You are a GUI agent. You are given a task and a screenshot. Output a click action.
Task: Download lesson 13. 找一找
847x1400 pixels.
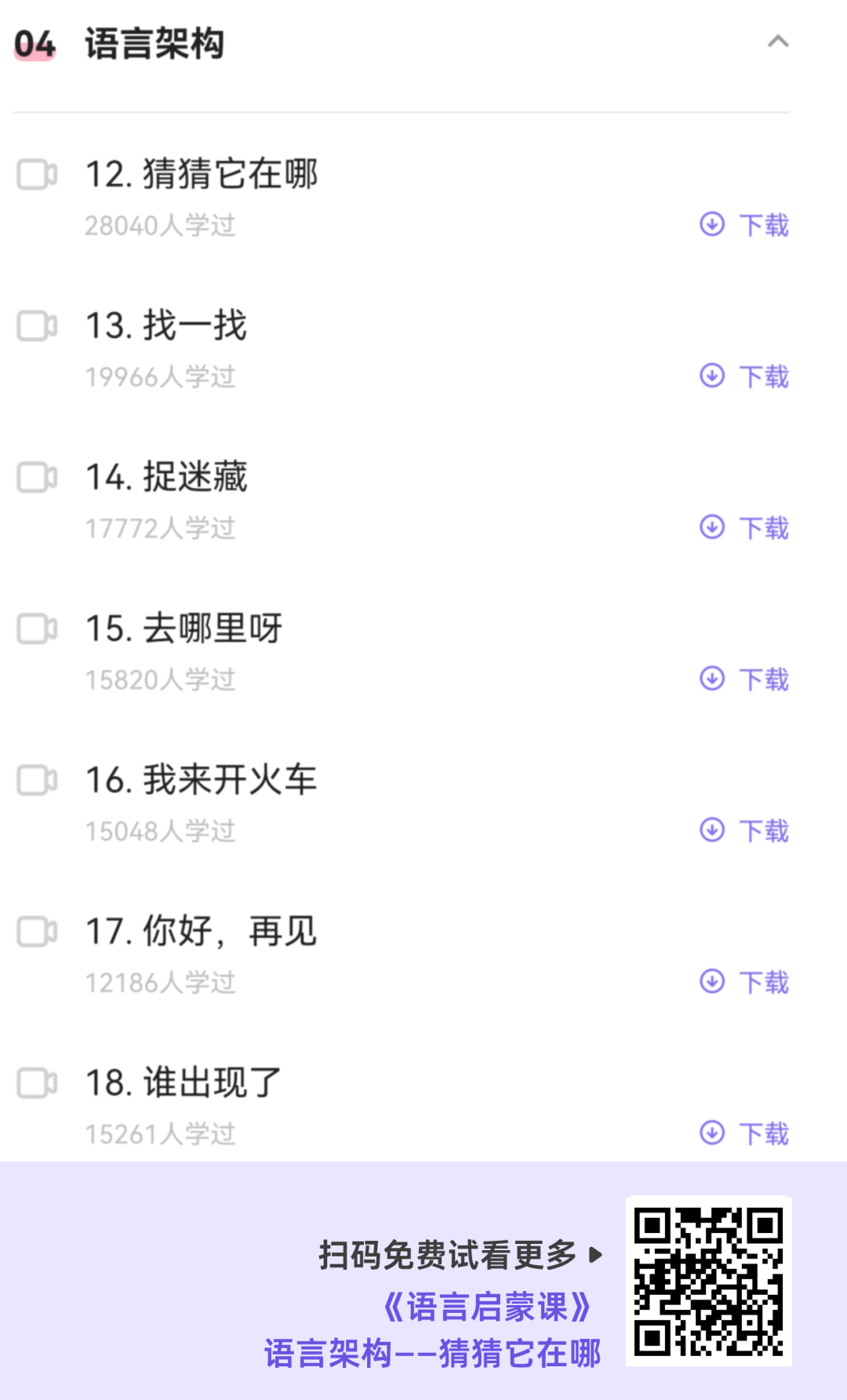744,376
